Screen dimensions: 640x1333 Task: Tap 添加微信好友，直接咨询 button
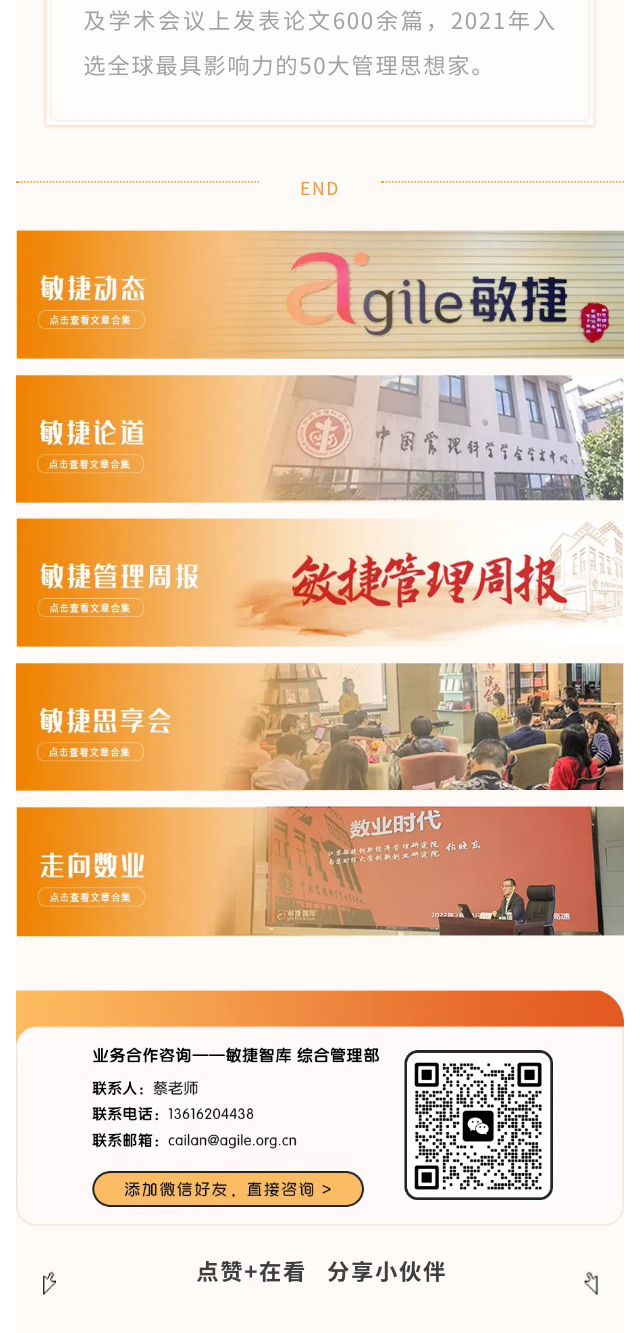click(x=228, y=1189)
